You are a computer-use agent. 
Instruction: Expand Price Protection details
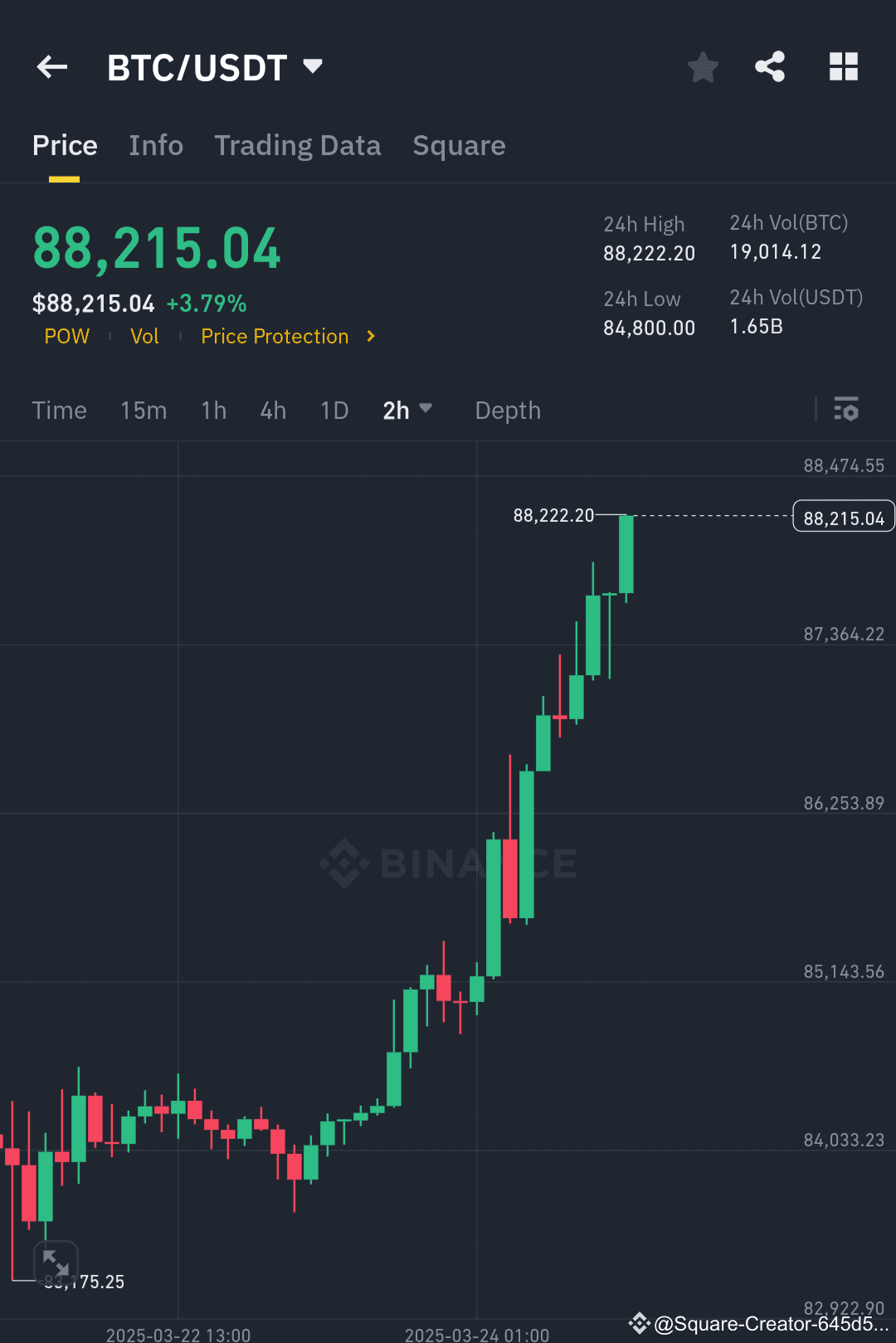point(286,336)
